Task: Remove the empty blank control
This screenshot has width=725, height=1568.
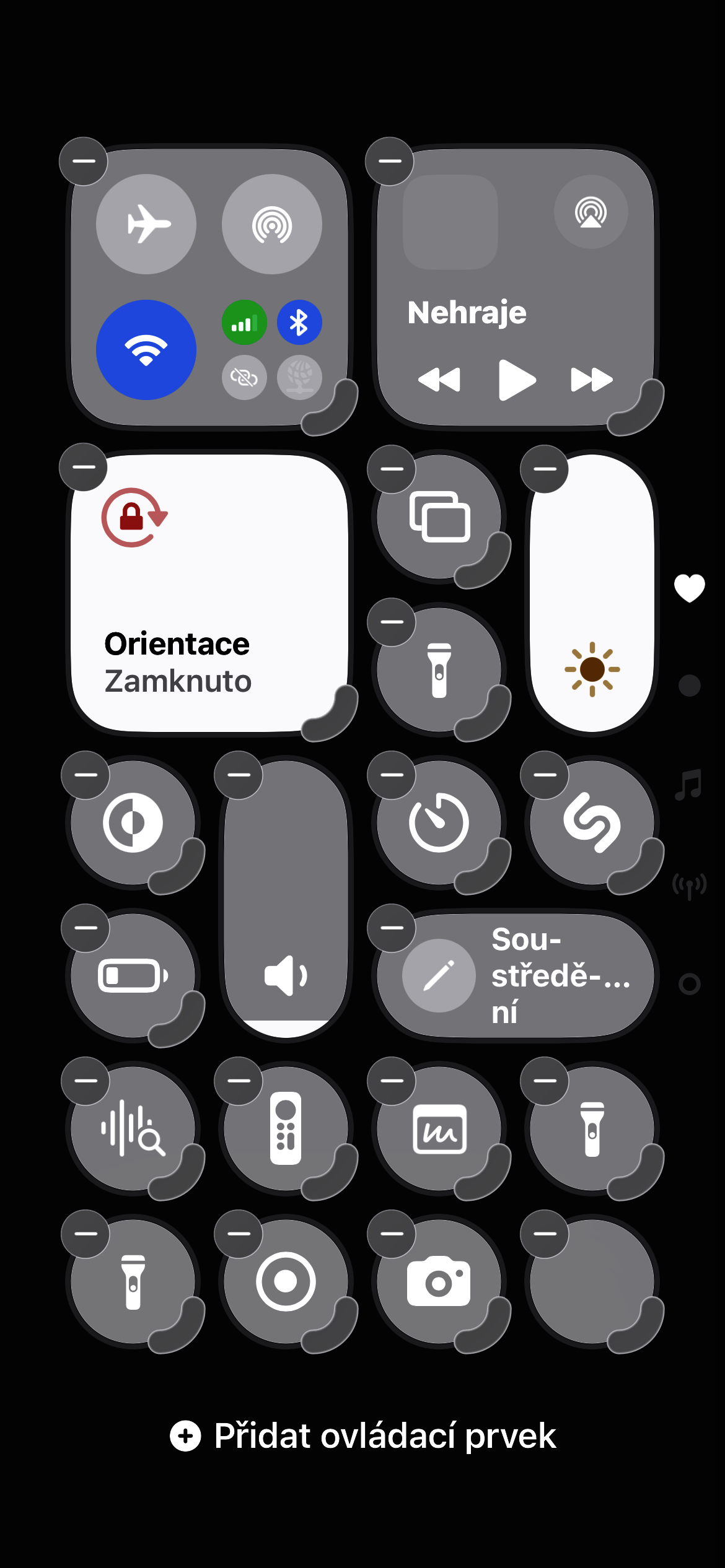Action: pos(545,1234)
